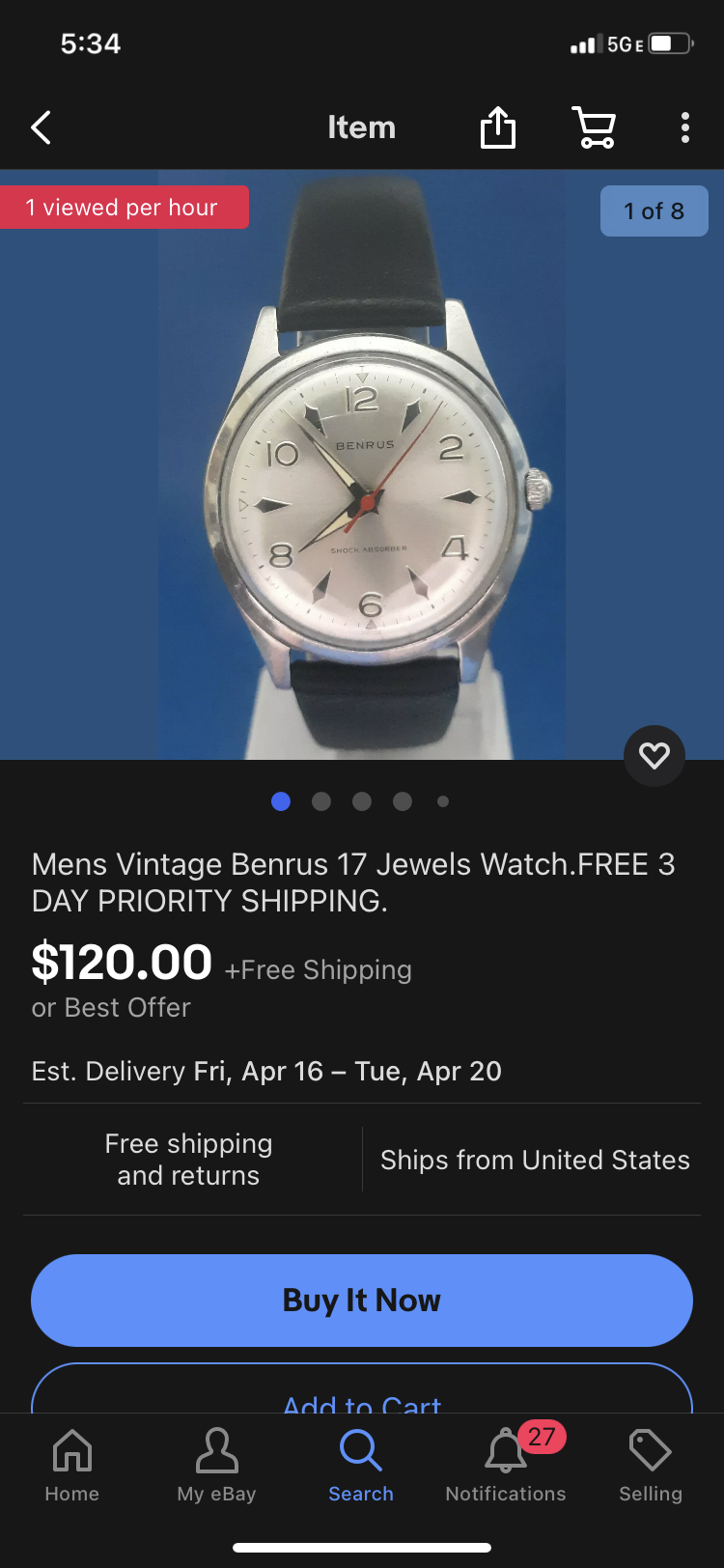Open the three-dot overflow menu
This screenshot has height=1568, width=724.
[x=684, y=127]
